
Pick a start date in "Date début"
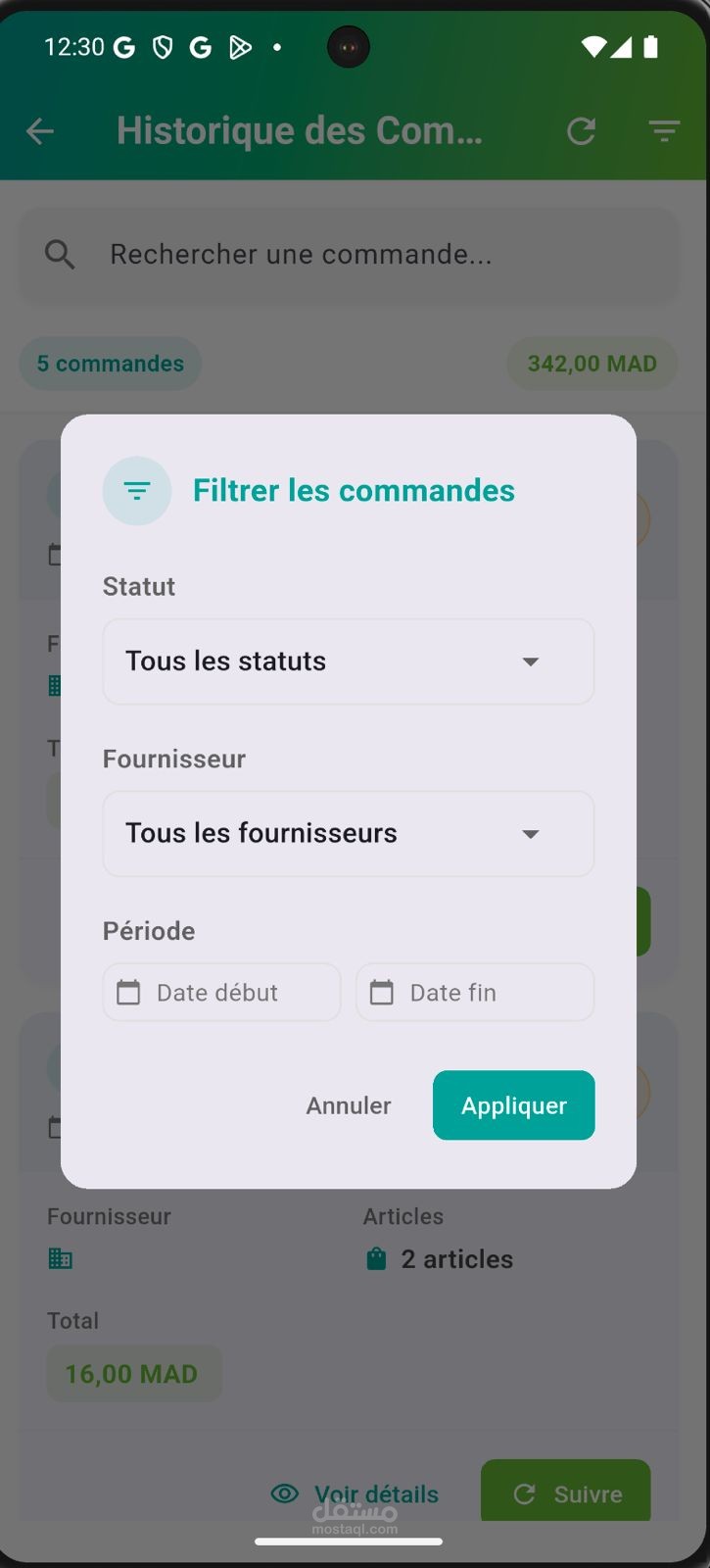221,993
